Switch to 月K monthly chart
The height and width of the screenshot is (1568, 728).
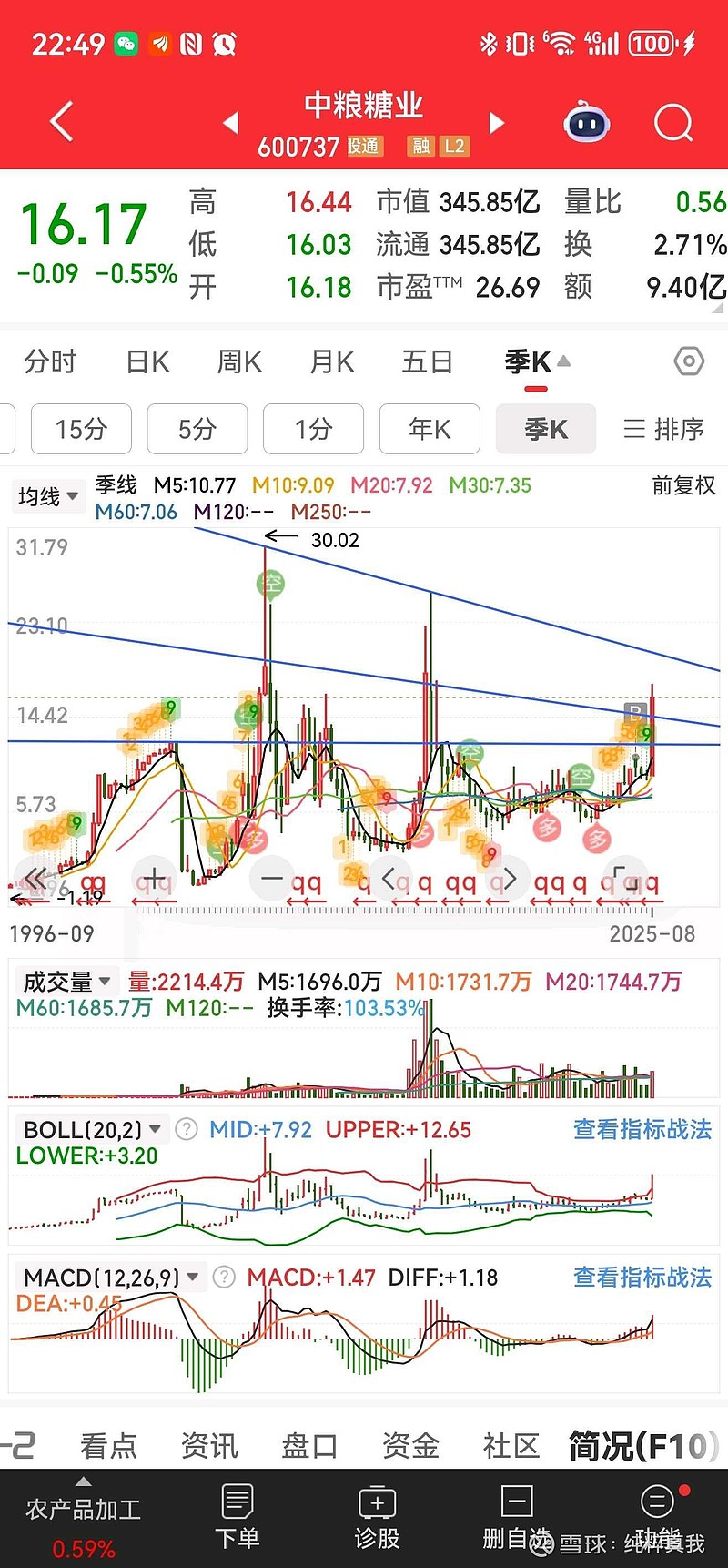point(331,362)
